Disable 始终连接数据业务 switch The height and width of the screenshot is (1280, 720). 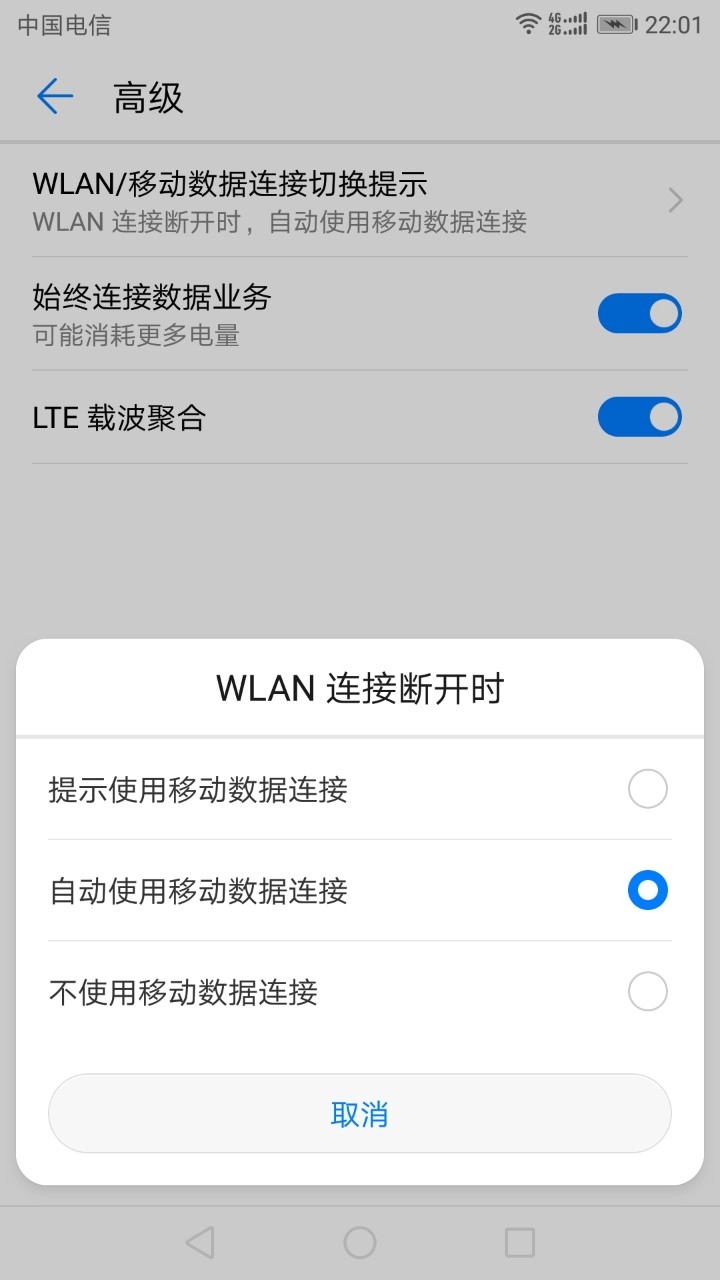tap(640, 313)
